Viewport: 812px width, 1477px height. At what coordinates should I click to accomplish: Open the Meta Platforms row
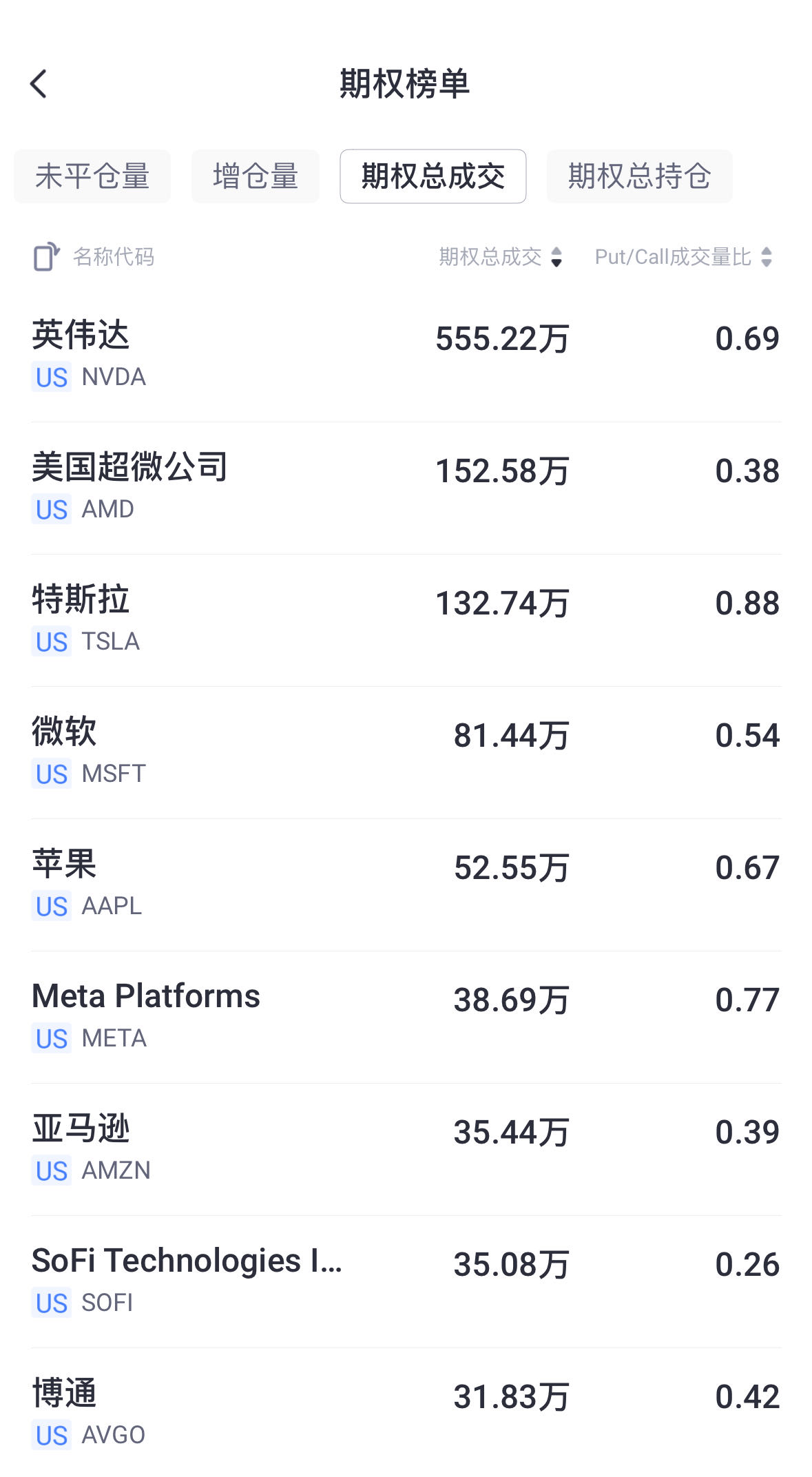[406, 1017]
